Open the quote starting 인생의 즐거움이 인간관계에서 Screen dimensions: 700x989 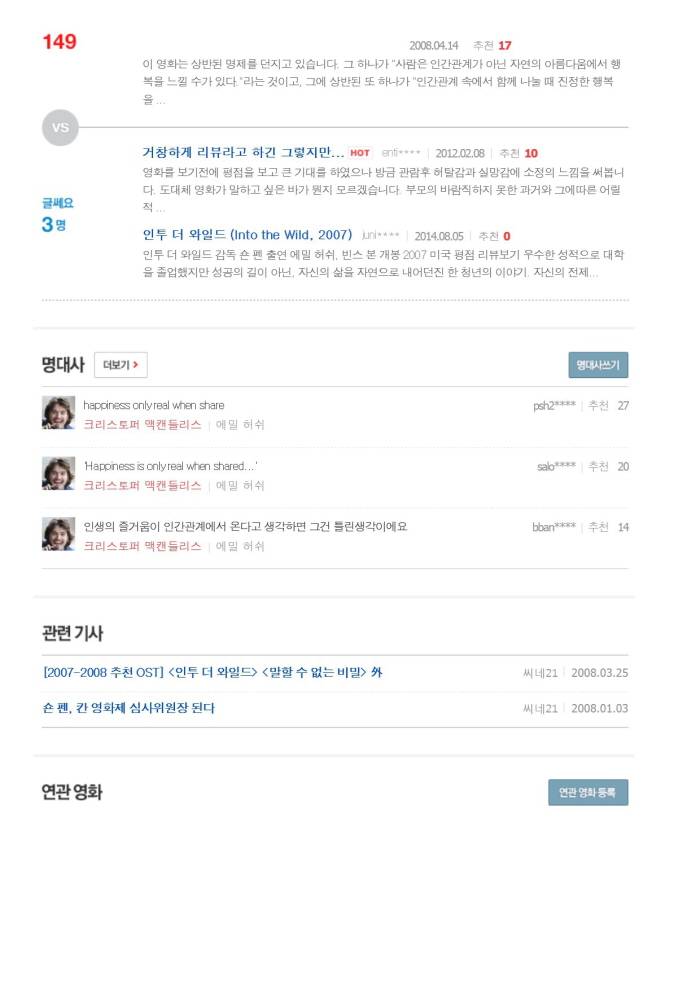tap(245, 526)
